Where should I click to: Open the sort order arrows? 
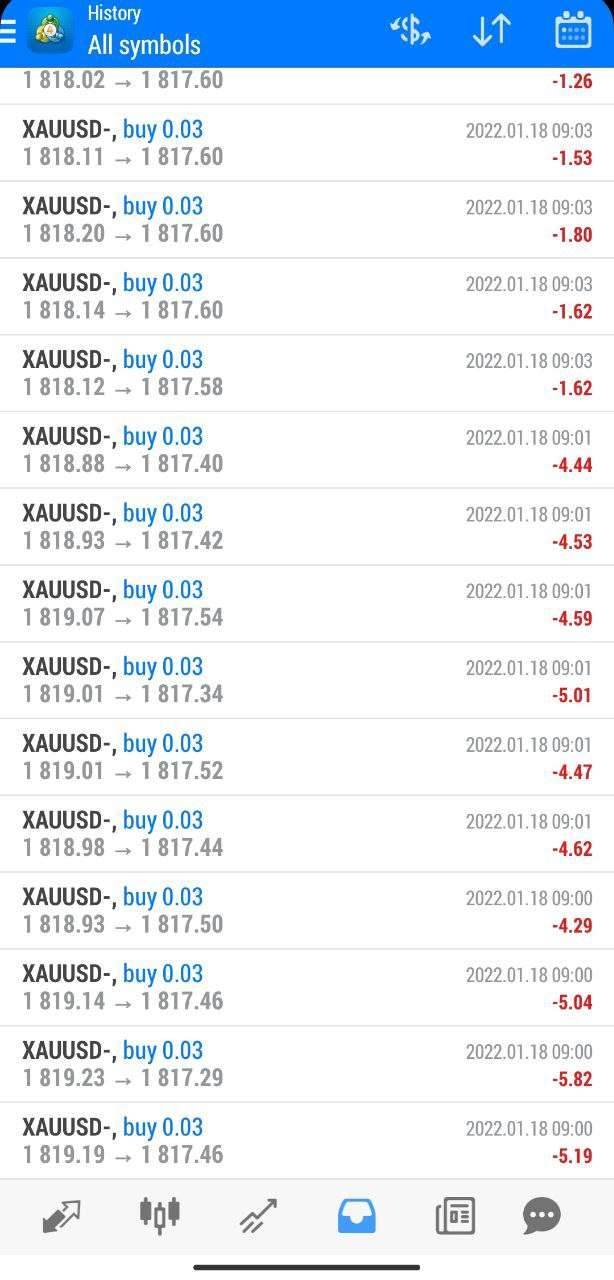492,31
